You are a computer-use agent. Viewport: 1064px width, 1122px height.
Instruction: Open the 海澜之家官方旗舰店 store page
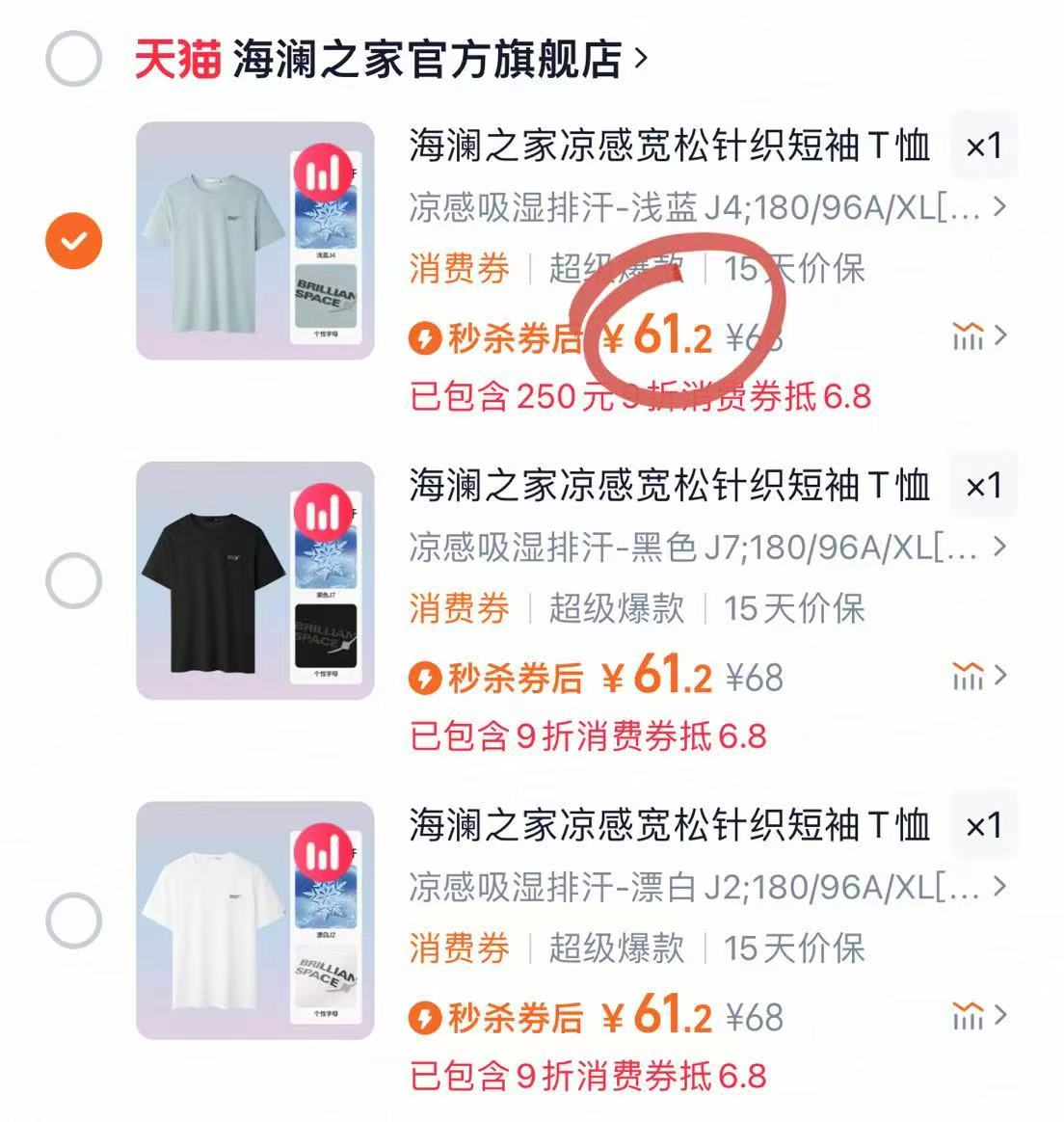pos(427,60)
